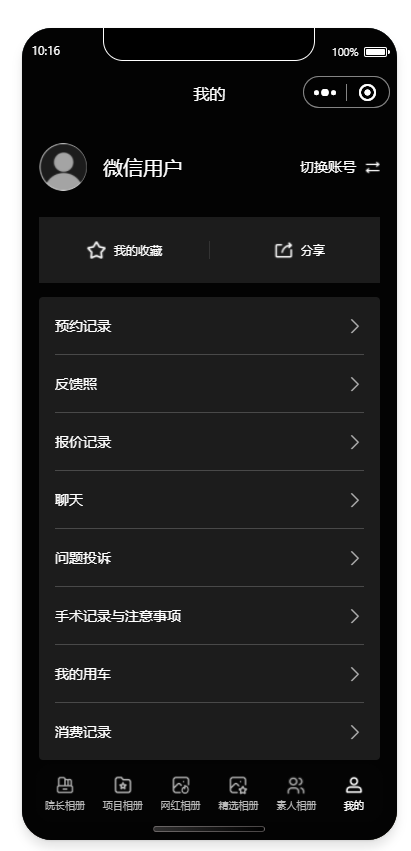
Task: Open 问题投诉 row
Action: click(209, 558)
